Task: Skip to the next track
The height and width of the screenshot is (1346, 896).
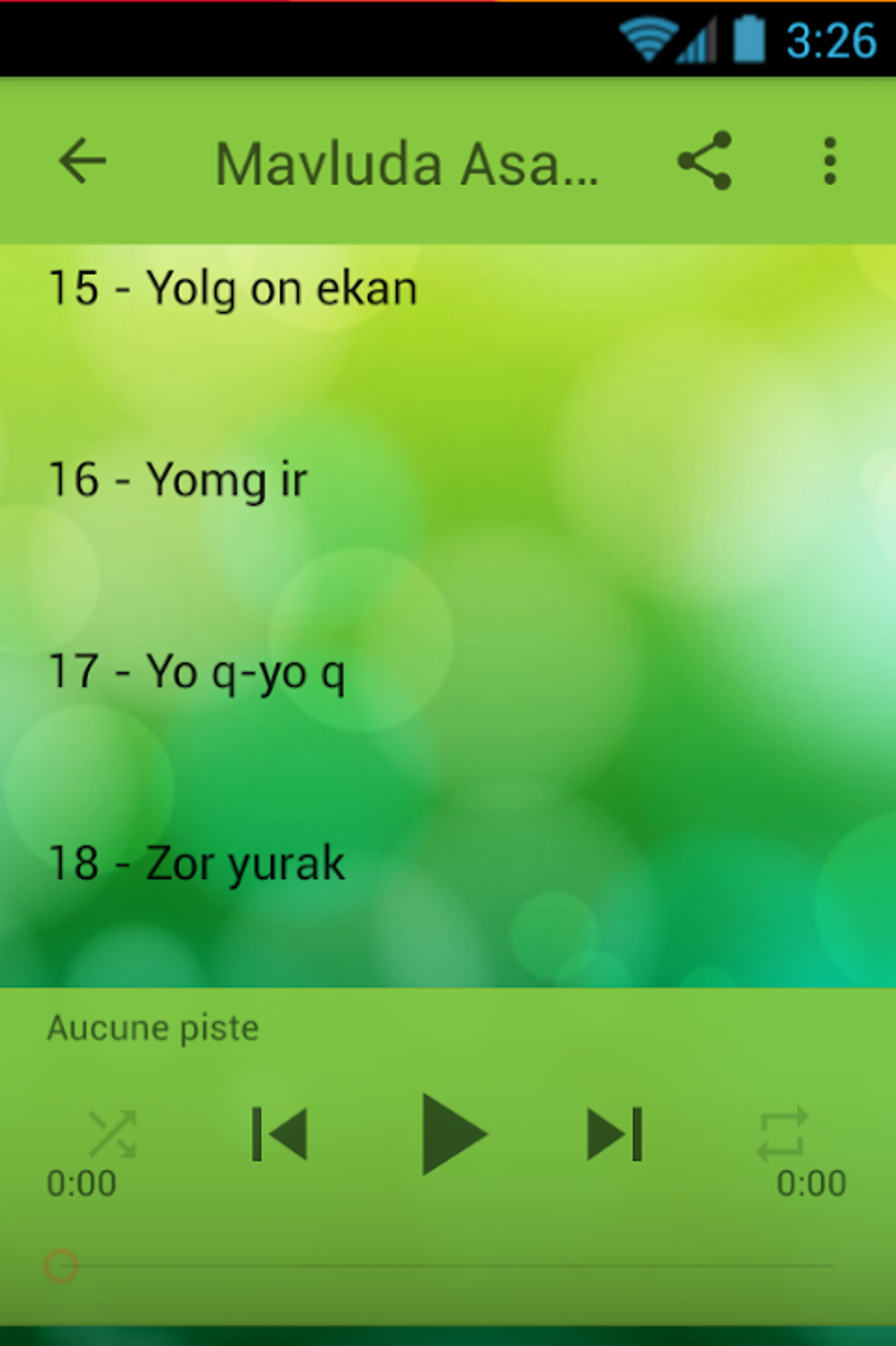Action: pyautogui.click(x=615, y=1134)
